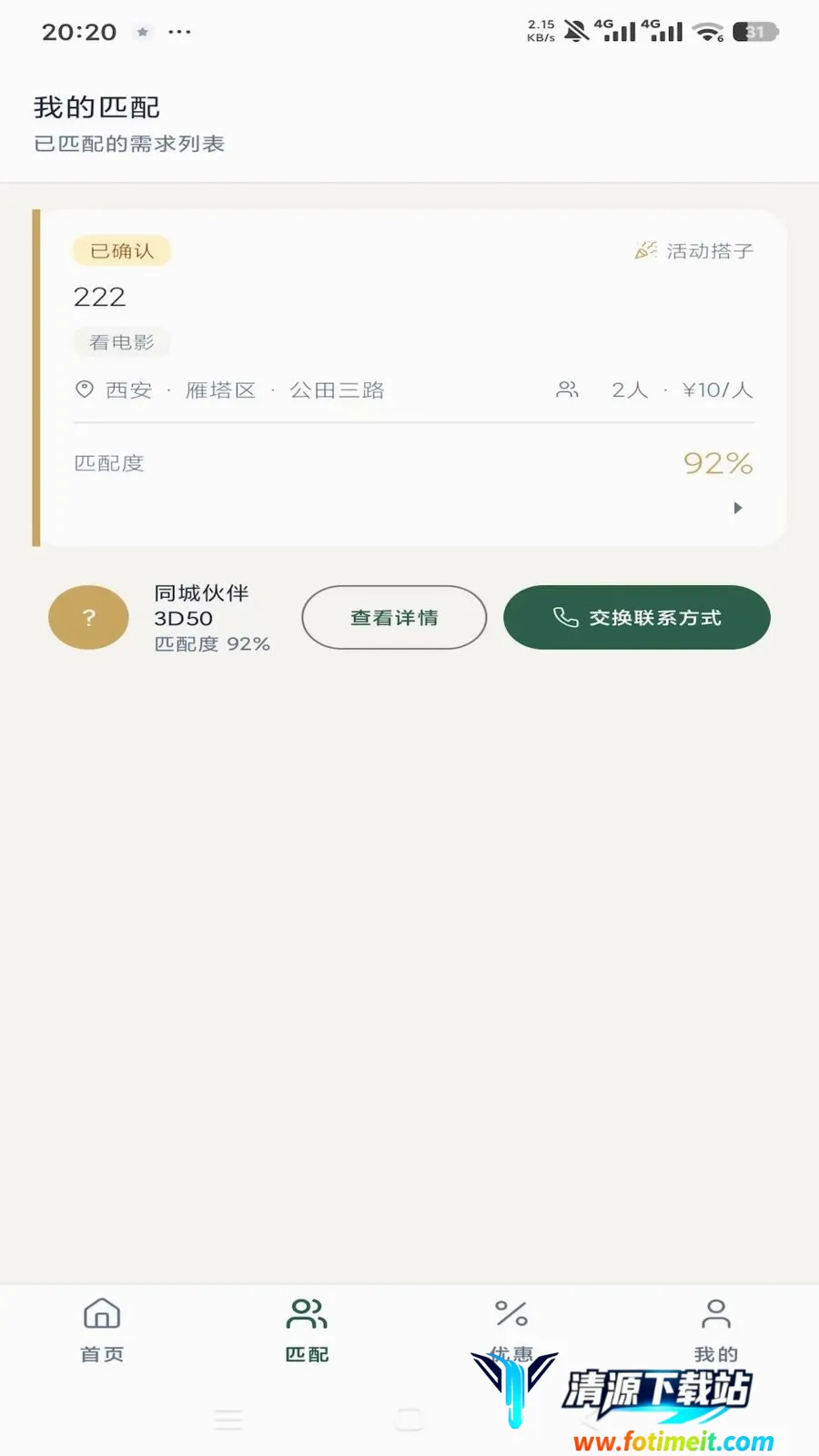Tap 查看详情 button

click(x=394, y=617)
